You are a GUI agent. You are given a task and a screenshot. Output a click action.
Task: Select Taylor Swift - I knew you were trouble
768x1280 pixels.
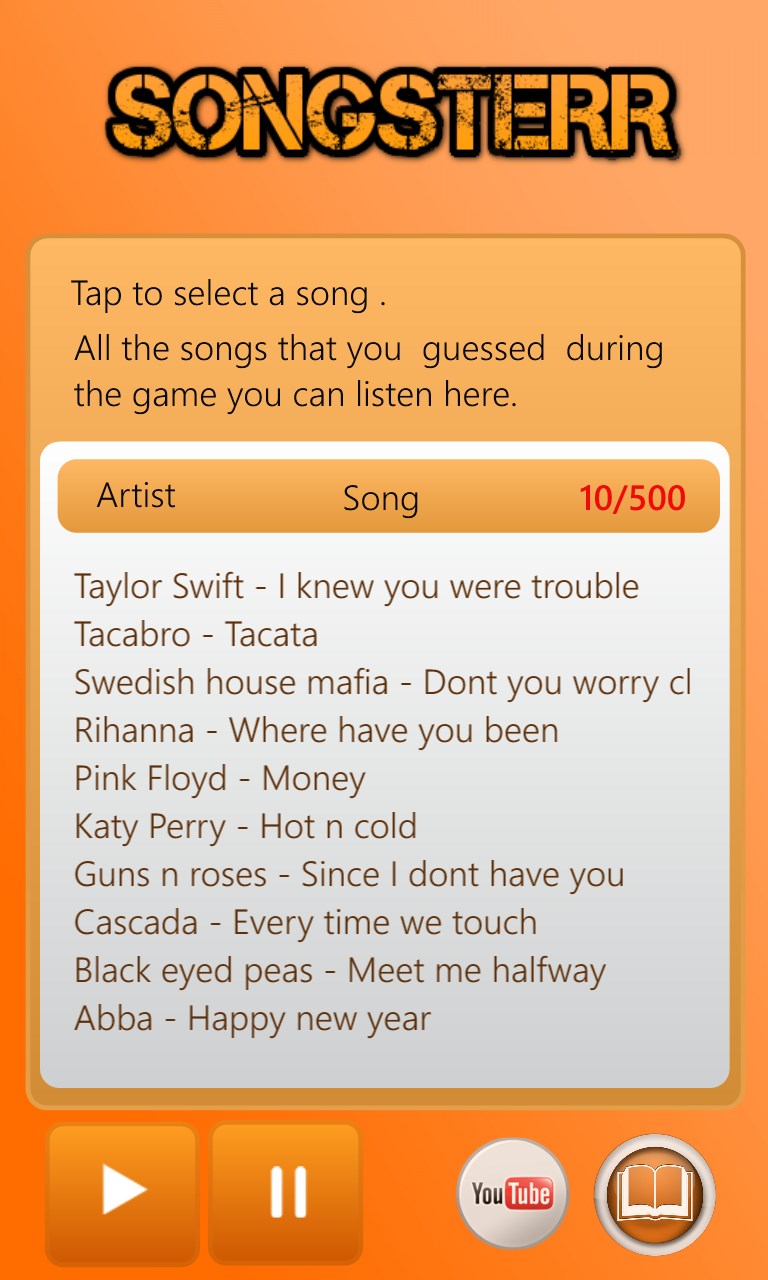click(x=356, y=586)
